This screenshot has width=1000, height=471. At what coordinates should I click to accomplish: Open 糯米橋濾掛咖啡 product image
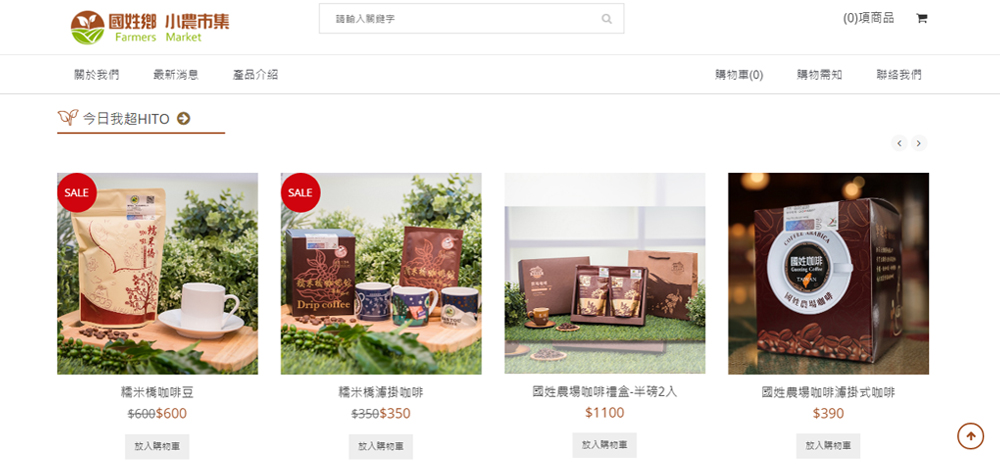click(381, 273)
